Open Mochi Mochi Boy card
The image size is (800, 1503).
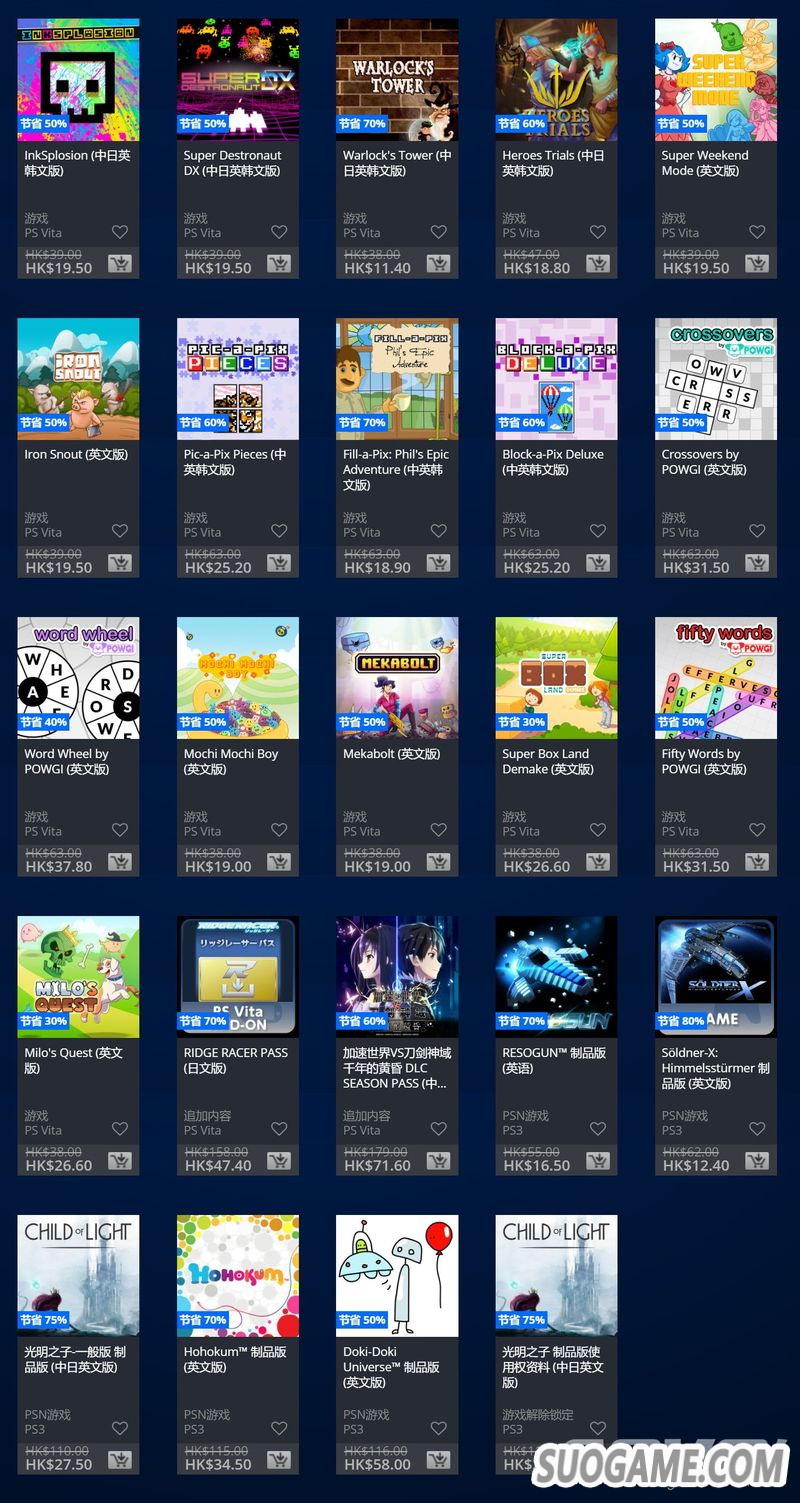pyautogui.click(x=237, y=678)
